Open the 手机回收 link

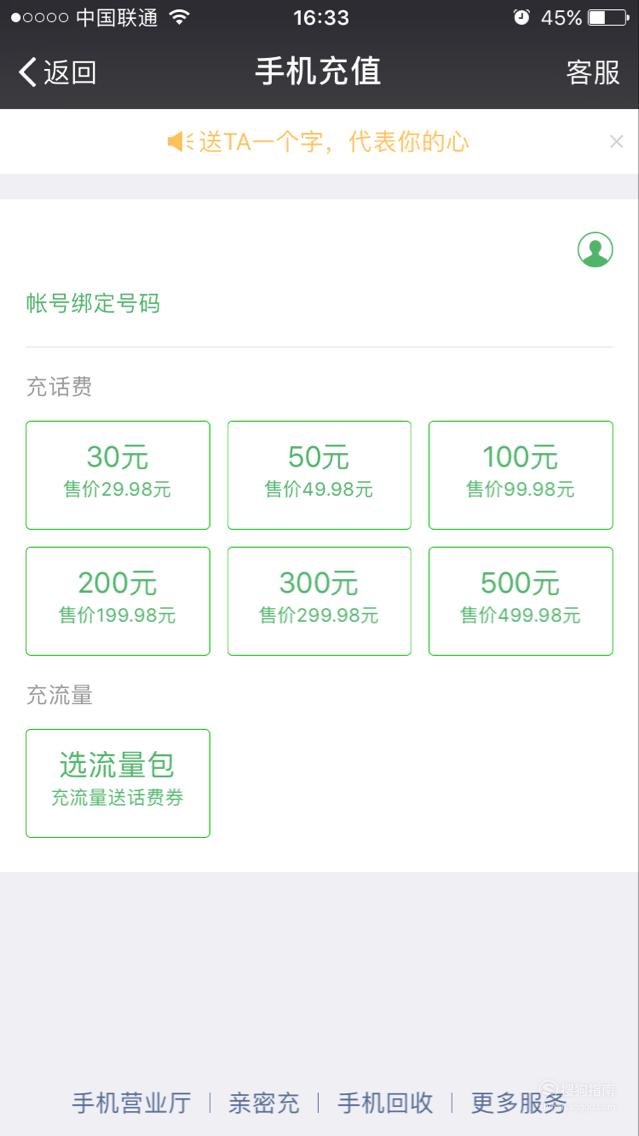pyautogui.click(x=385, y=1103)
